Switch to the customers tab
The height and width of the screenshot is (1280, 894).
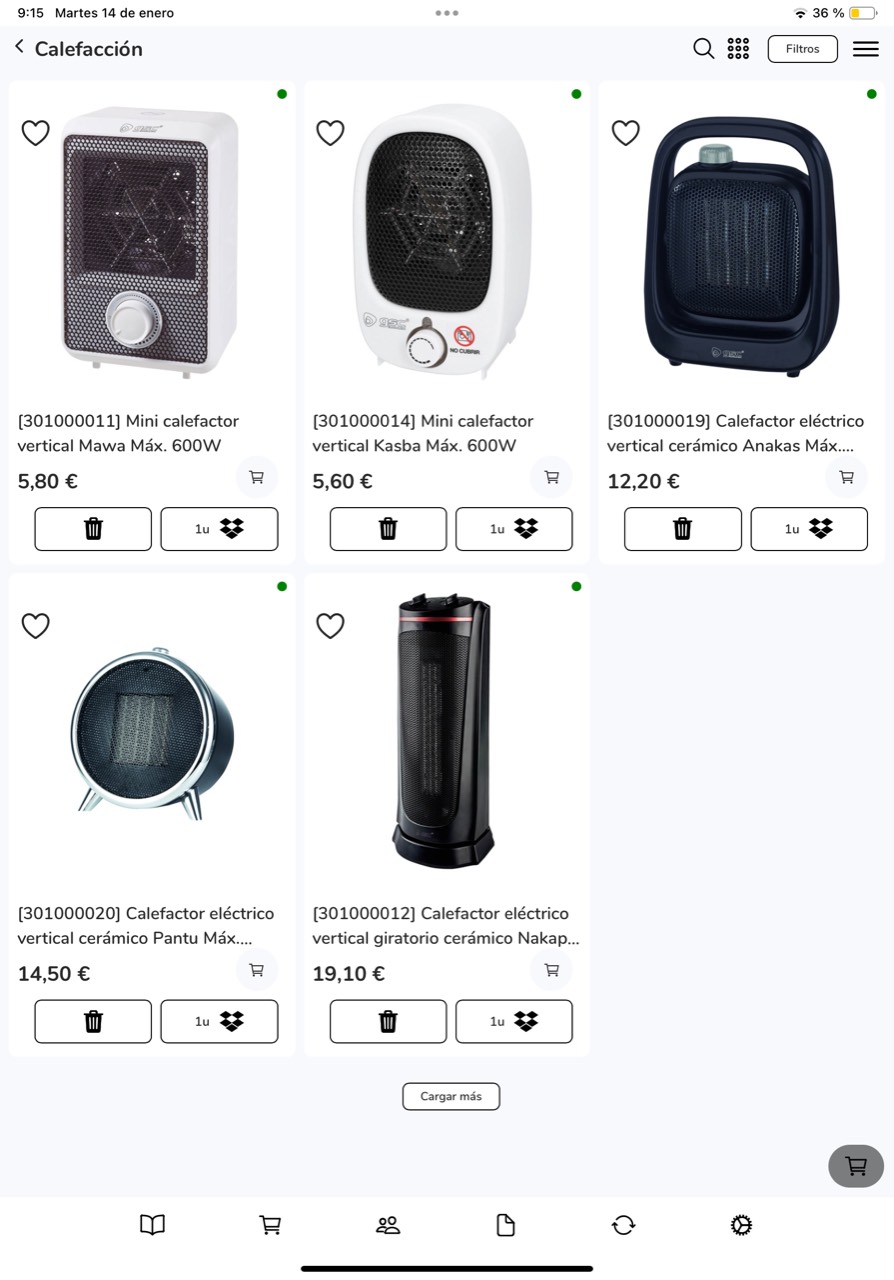(x=388, y=1225)
